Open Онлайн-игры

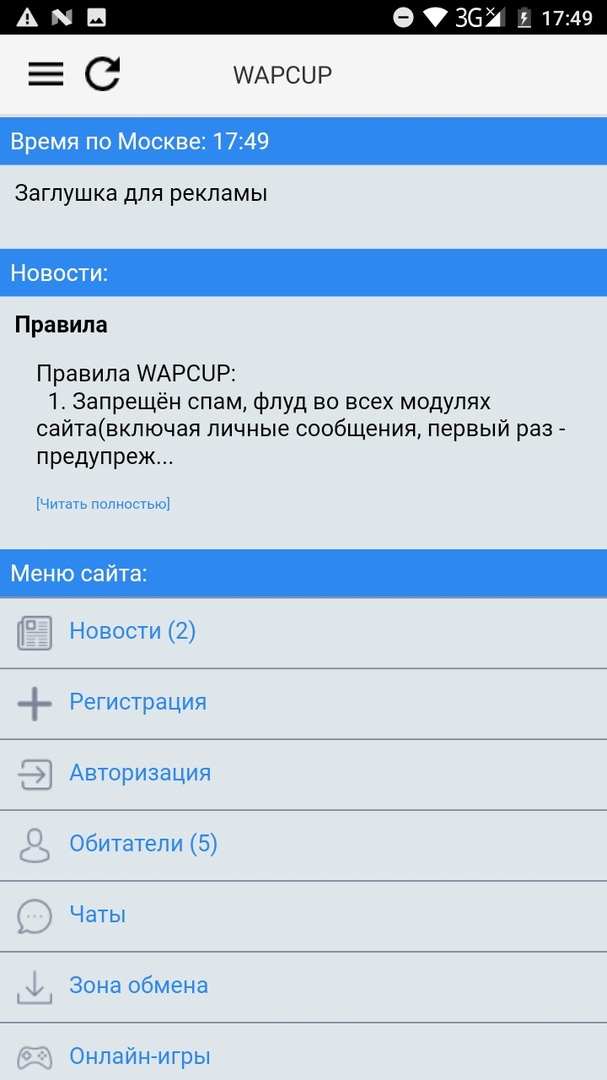click(x=139, y=1056)
